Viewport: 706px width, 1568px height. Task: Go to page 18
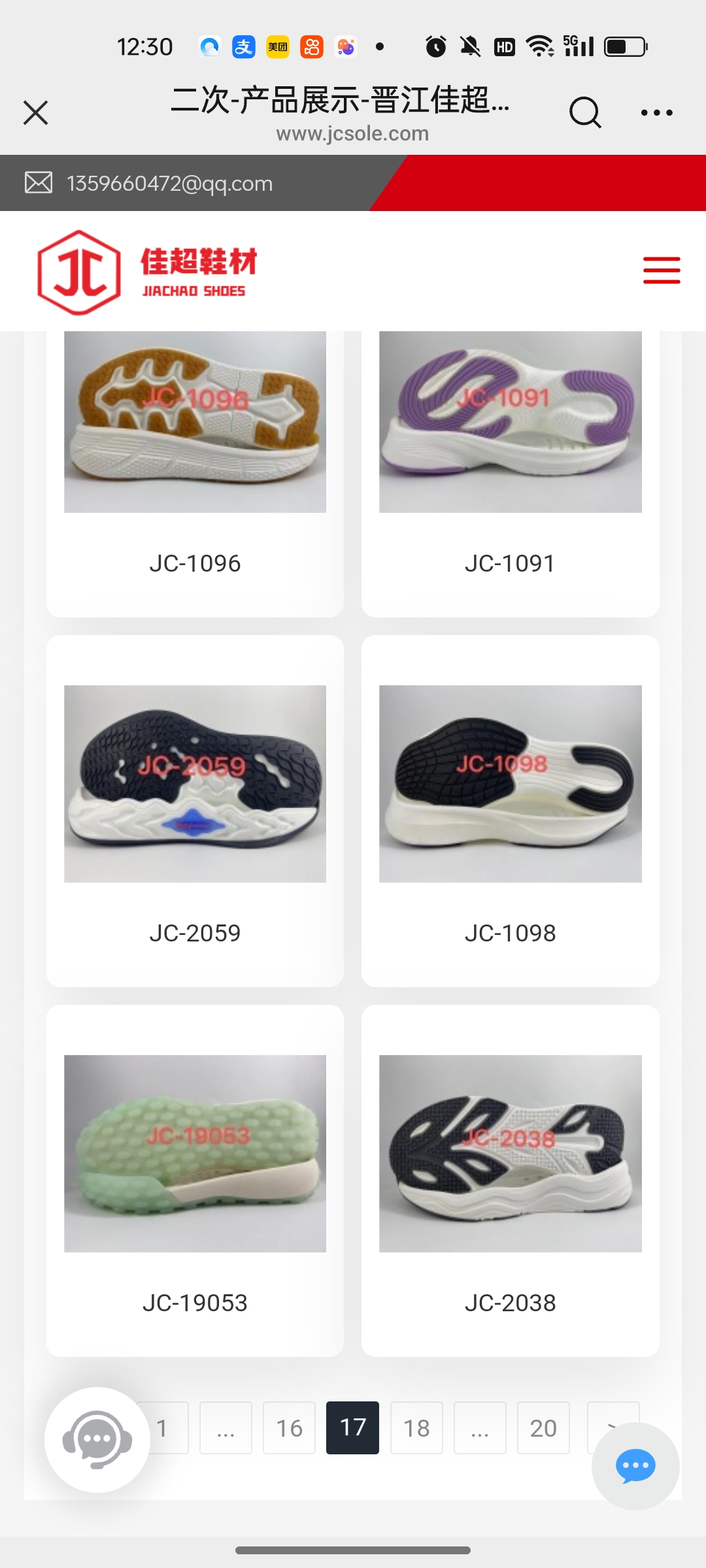coord(416,1428)
